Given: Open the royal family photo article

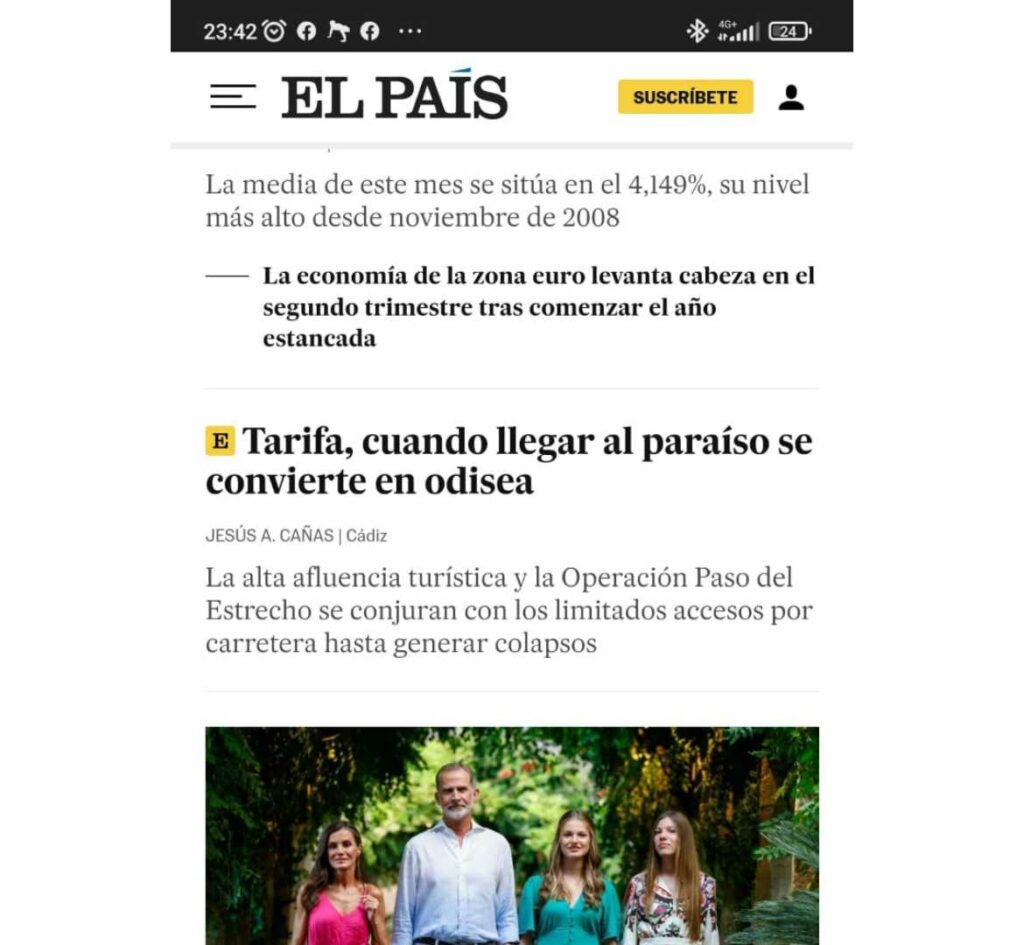Looking at the screenshot, I should [x=511, y=835].
